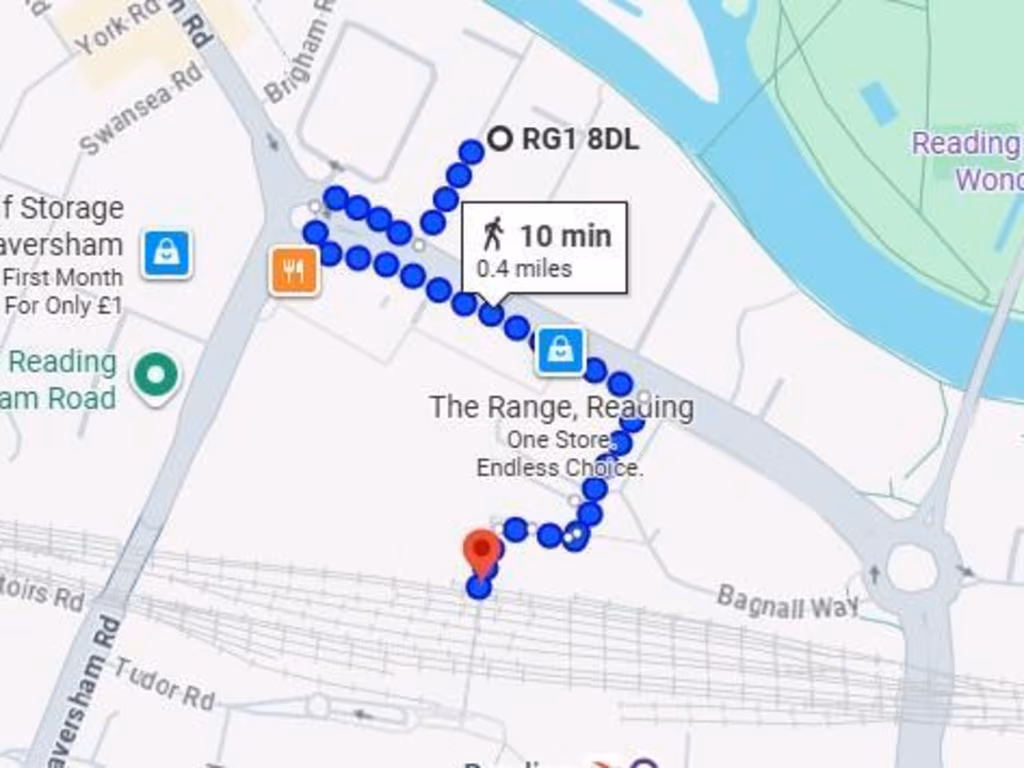Open the orange restaurant pin

[294, 271]
